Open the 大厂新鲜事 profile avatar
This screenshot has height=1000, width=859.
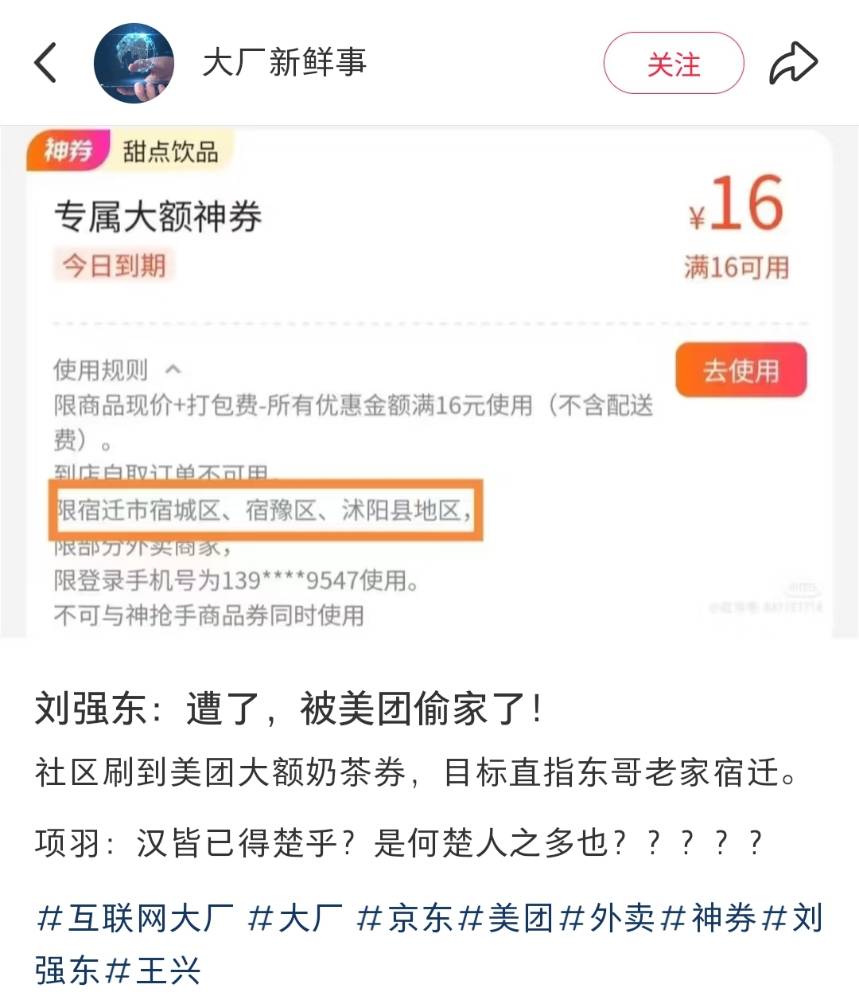click(134, 64)
